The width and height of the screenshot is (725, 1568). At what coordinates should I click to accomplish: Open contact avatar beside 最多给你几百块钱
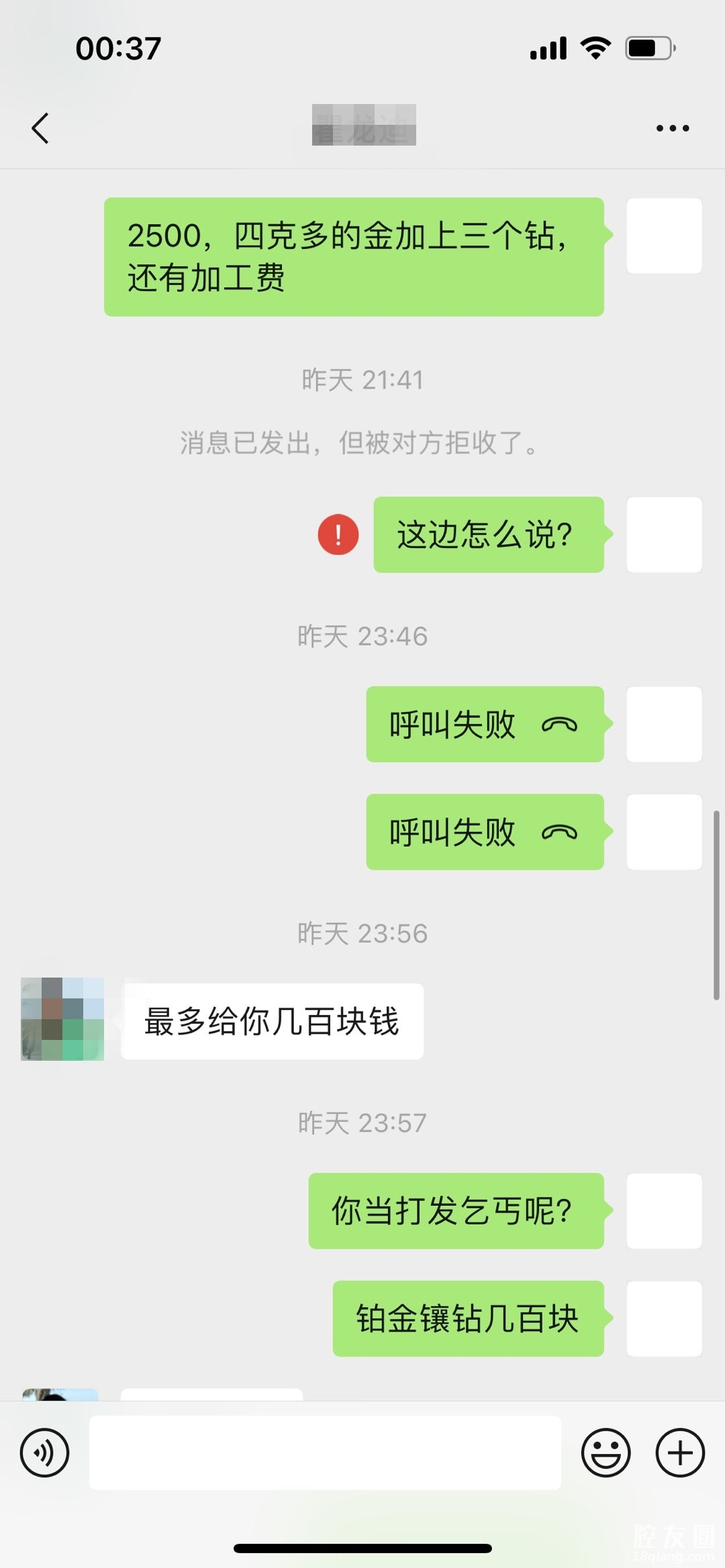click(x=62, y=1019)
